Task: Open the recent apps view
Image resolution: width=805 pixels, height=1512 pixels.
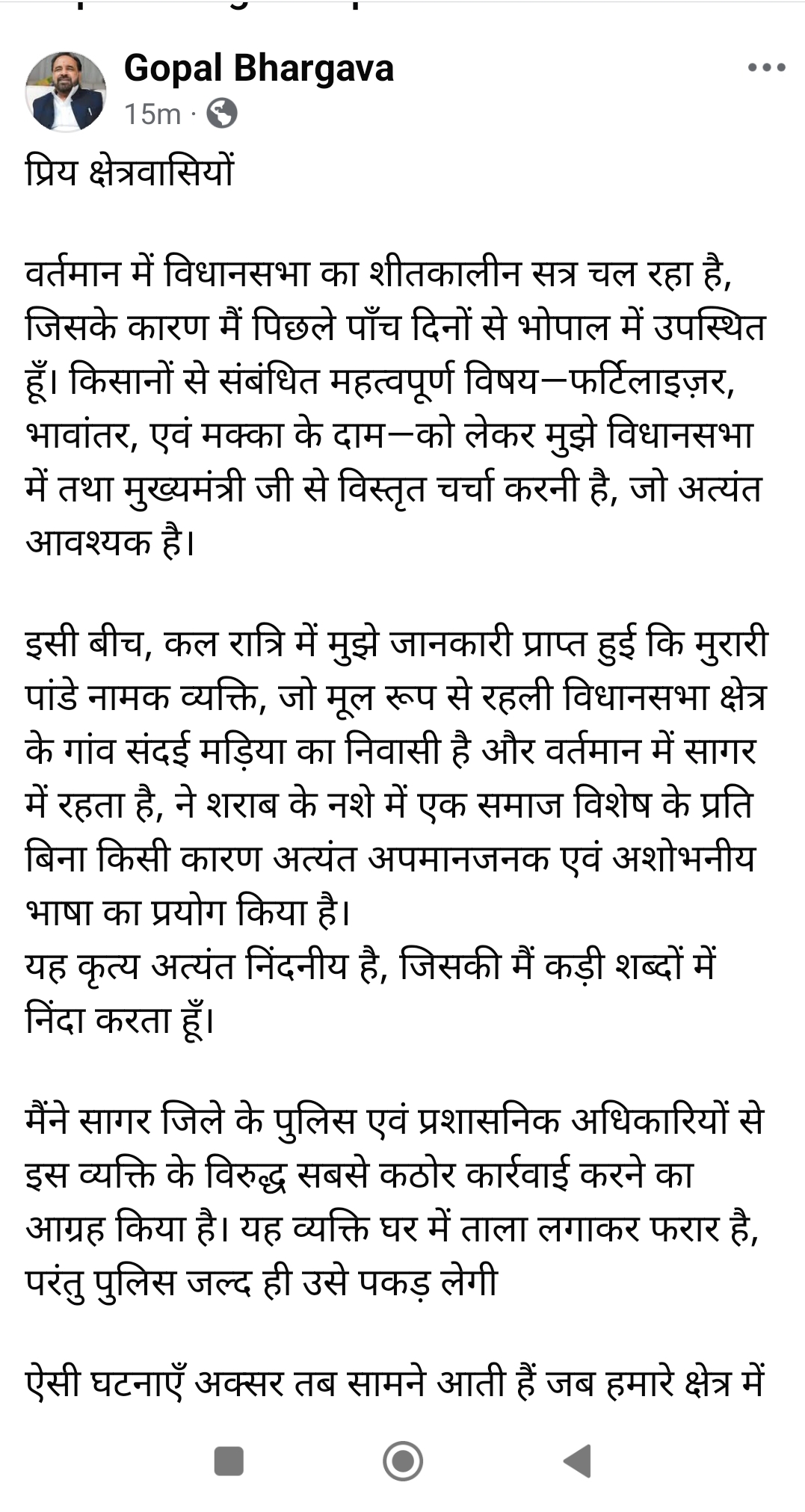Action: pyautogui.click(x=229, y=1460)
